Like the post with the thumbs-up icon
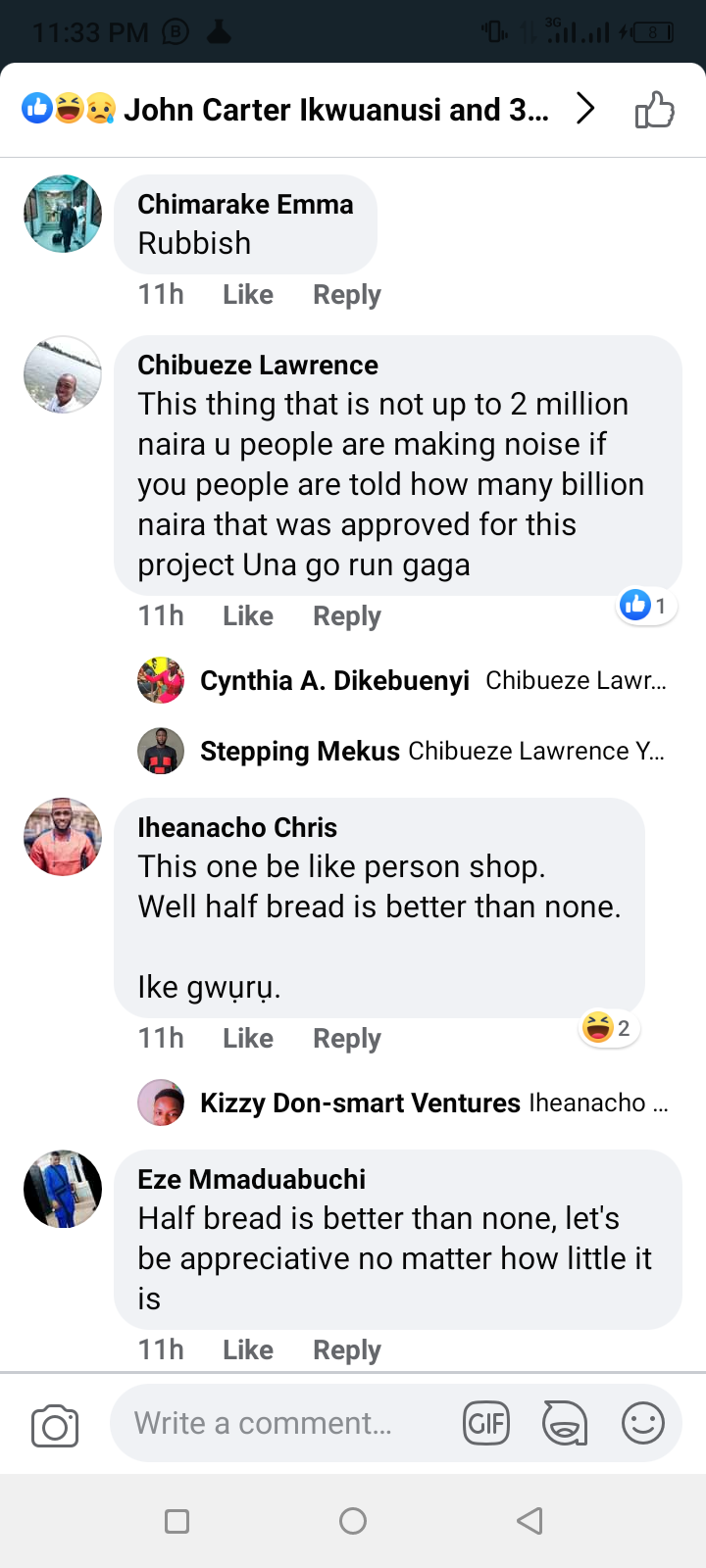706x1568 pixels. click(x=654, y=109)
